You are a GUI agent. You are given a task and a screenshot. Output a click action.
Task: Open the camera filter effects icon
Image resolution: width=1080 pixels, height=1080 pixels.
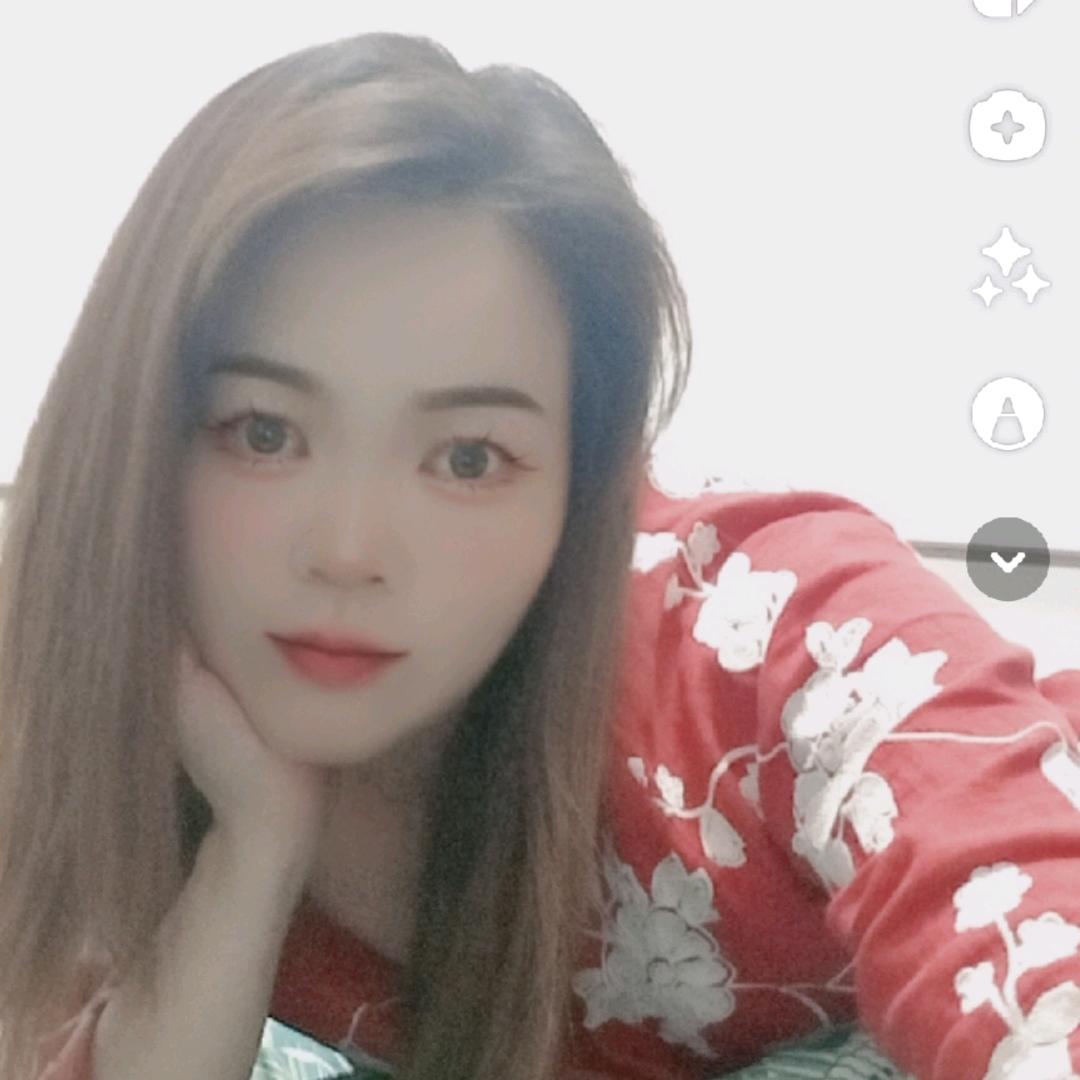[x=1007, y=126]
